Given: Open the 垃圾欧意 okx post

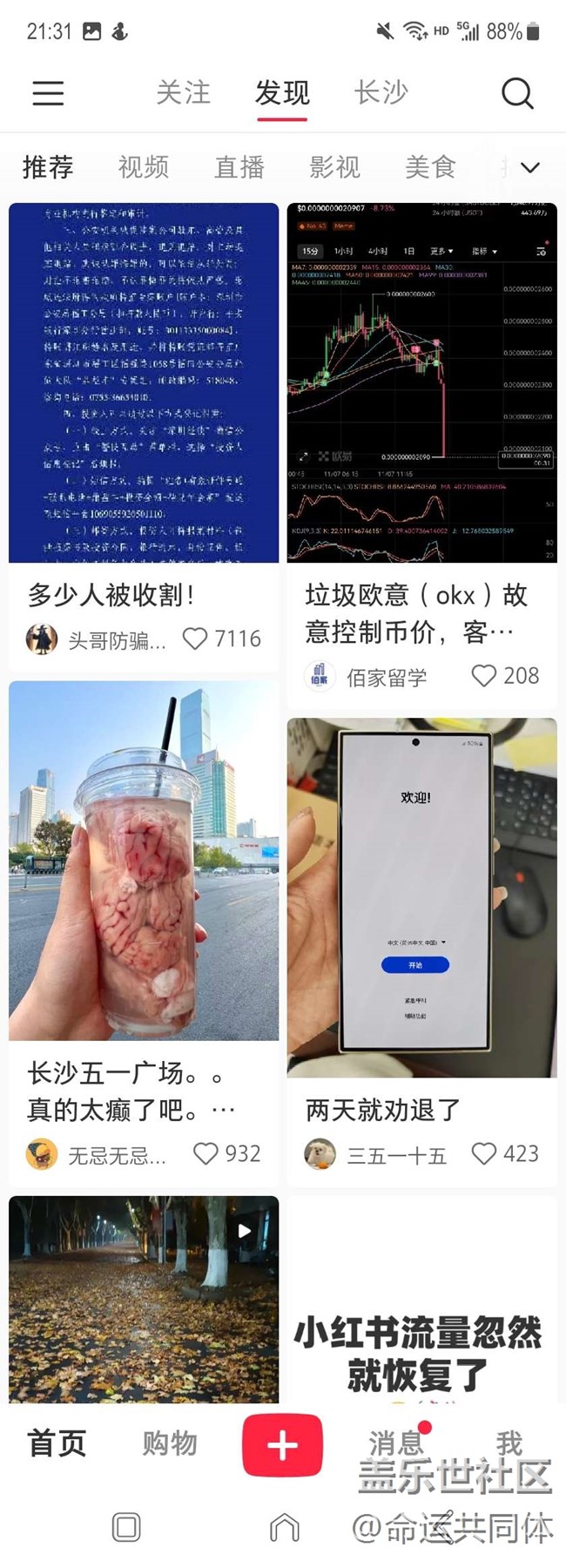Looking at the screenshot, I should pyautogui.click(x=421, y=383).
